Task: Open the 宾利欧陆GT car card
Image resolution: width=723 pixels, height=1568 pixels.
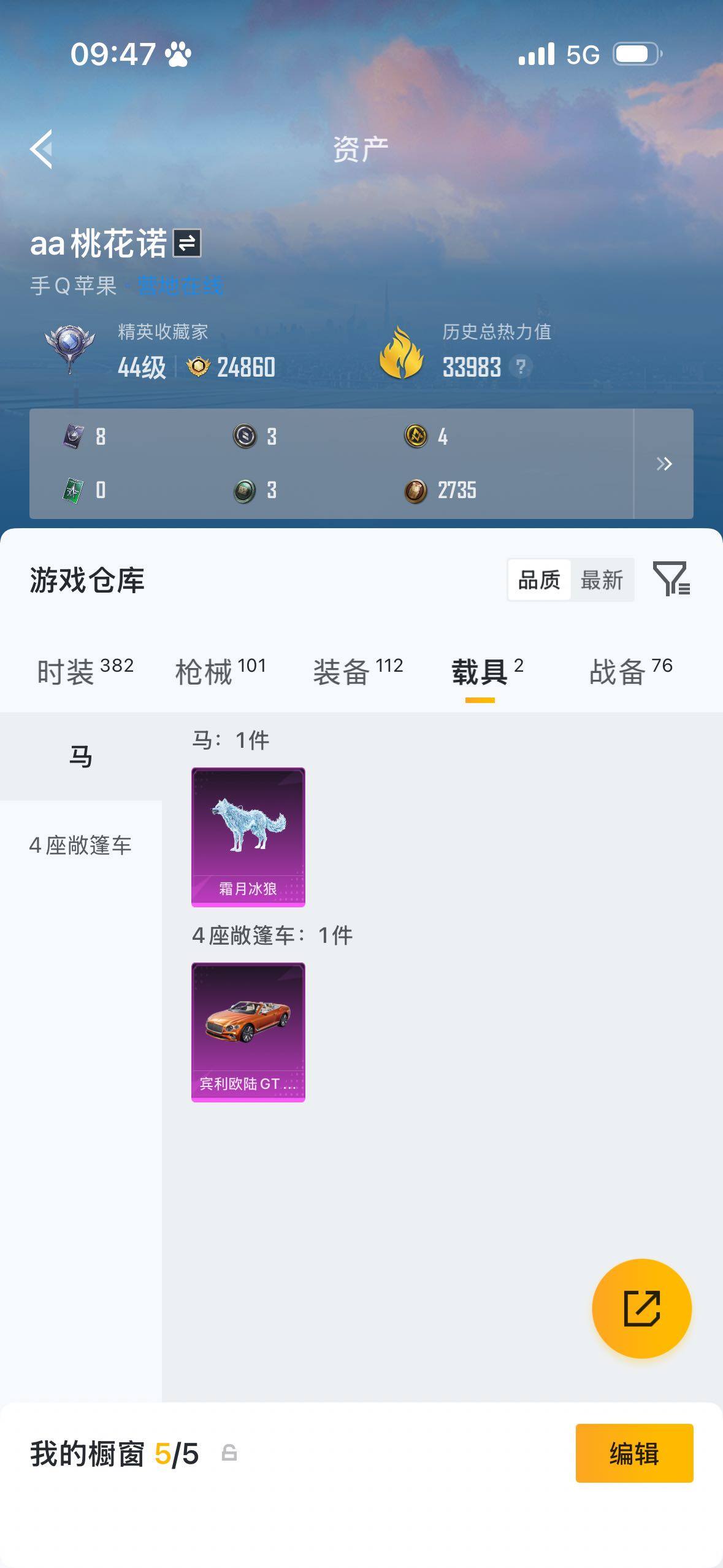Action: click(248, 1032)
